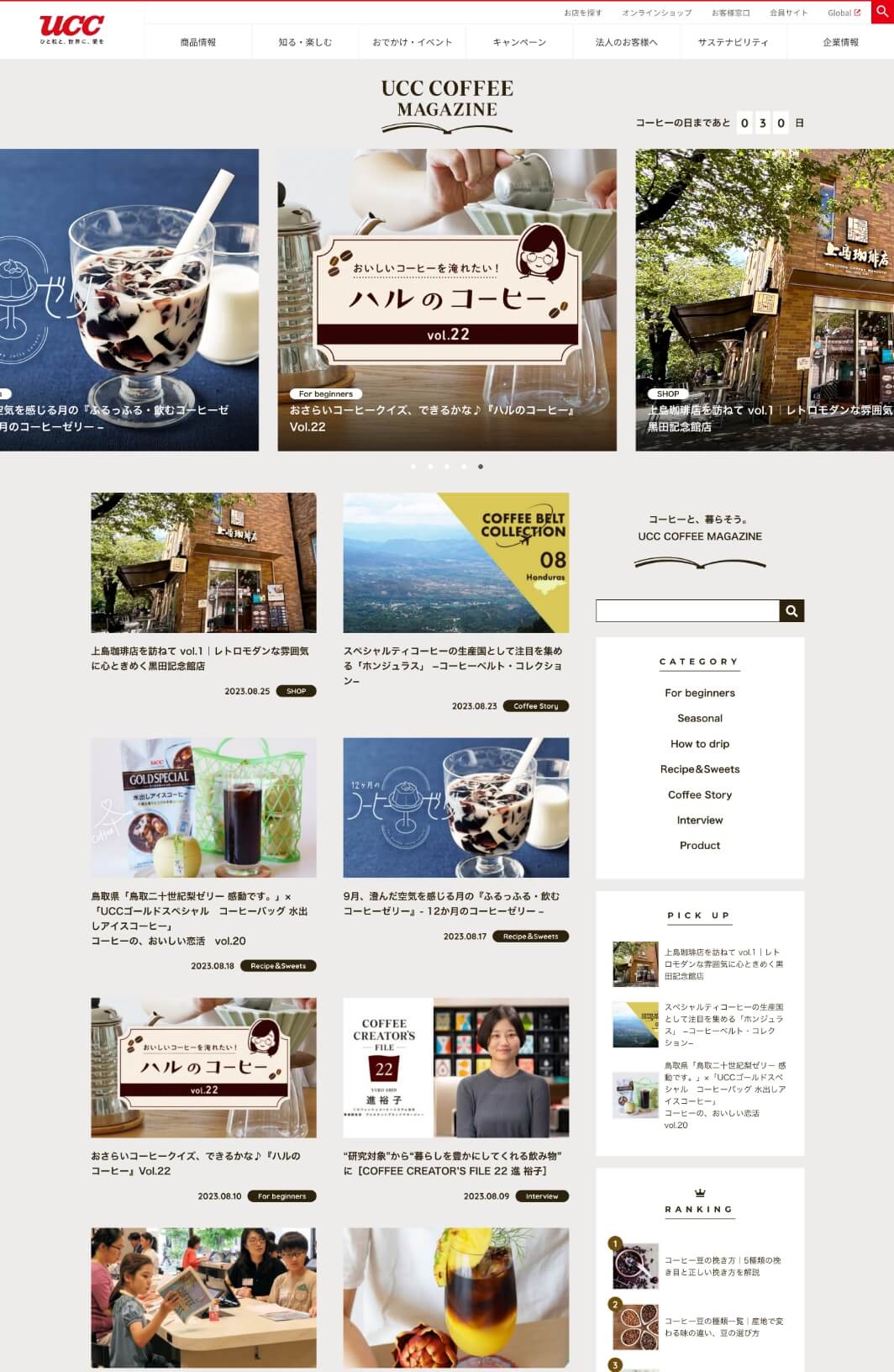Open pick up item スペシャルティコーヒーの生産国
Screen dimensions: 894x1372
click(x=723, y=1024)
